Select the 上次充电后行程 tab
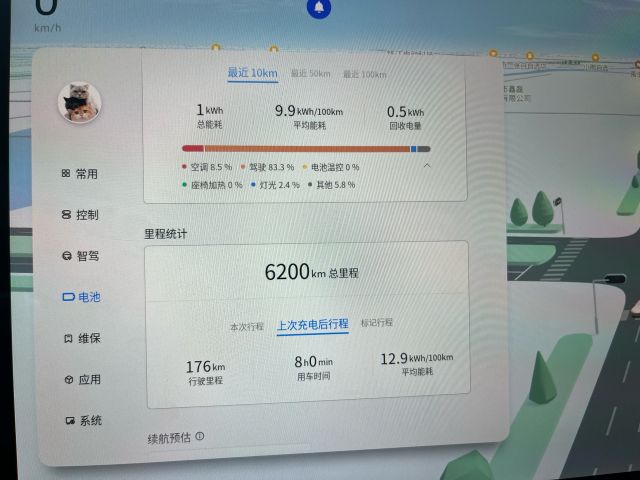Image resolution: width=640 pixels, height=480 pixels. [312, 324]
